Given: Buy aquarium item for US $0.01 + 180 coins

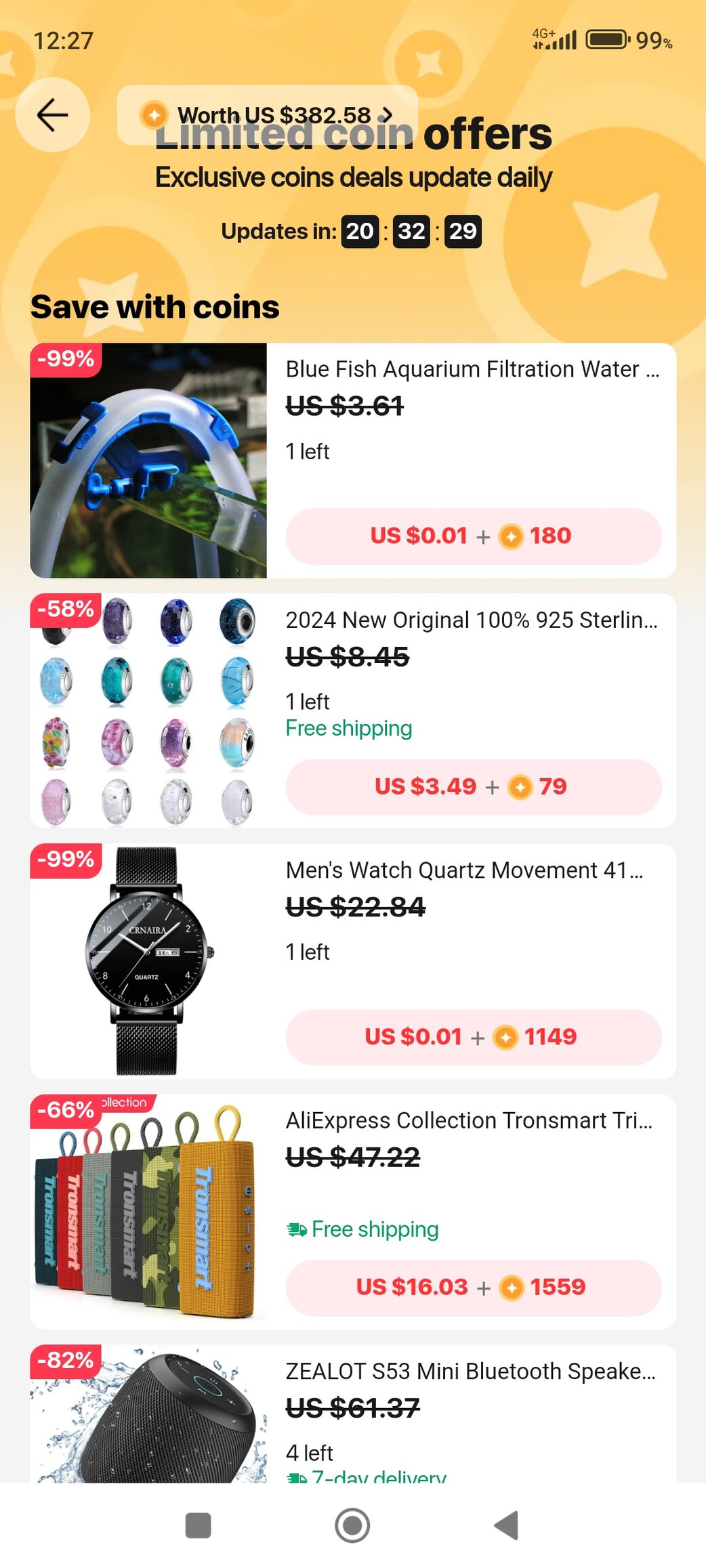Looking at the screenshot, I should 474,536.
